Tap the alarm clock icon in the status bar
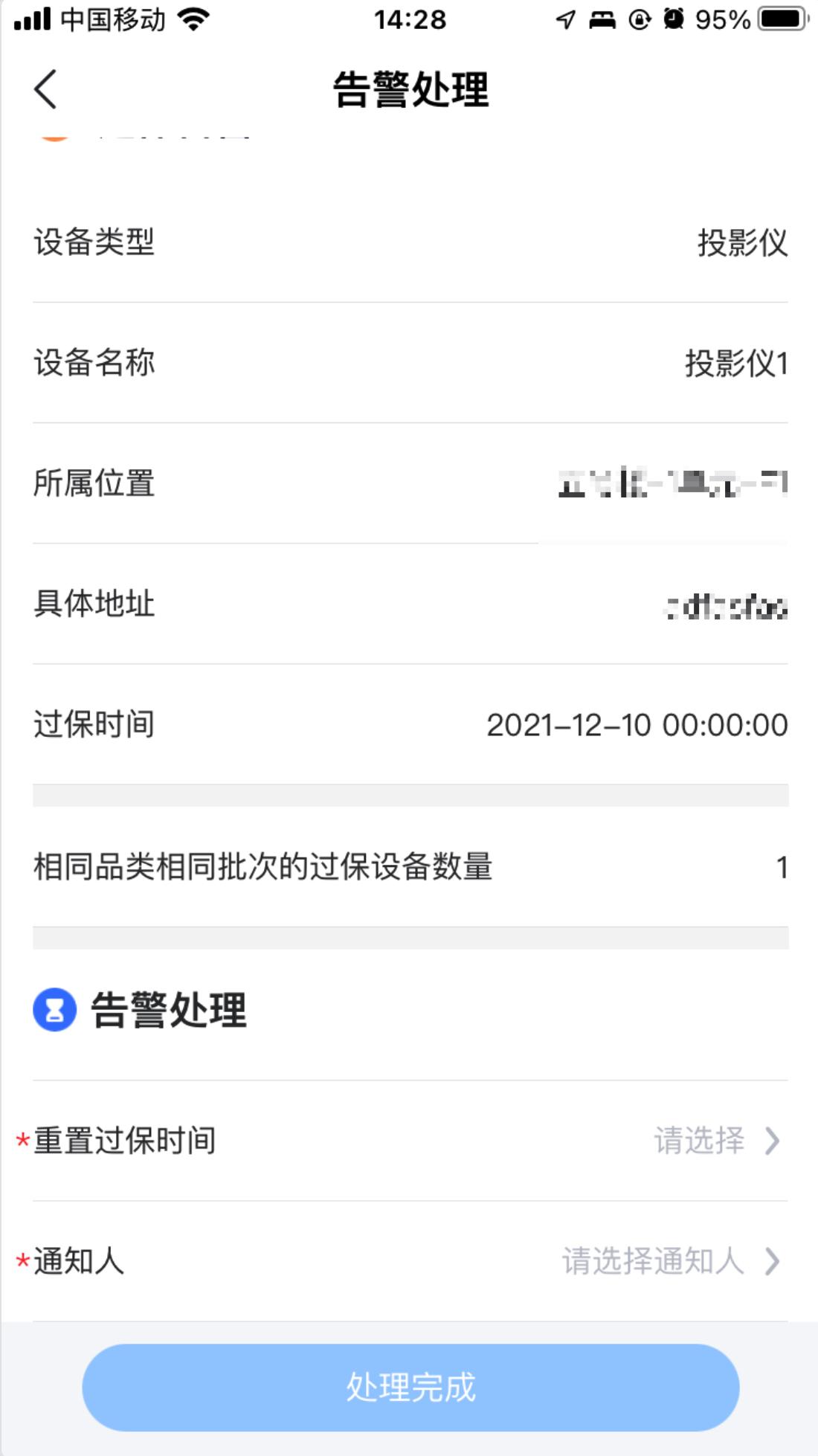The width and height of the screenshot is (818, 1456). pos(672,19)
